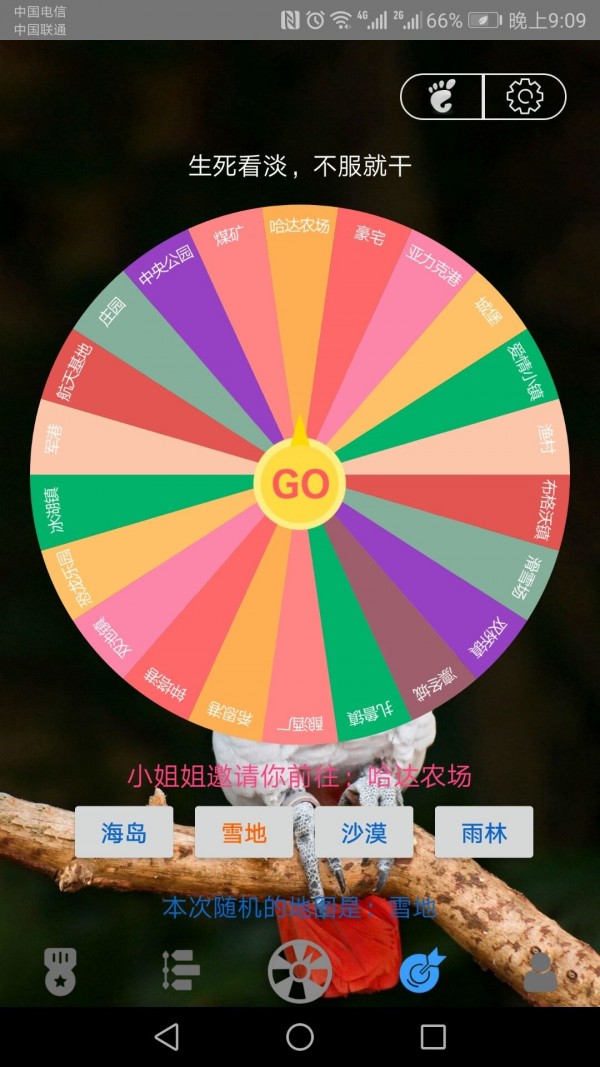Choose the 雪地 map button
Viewport: 600px width, 1067px height.
(x=244, y=832)
